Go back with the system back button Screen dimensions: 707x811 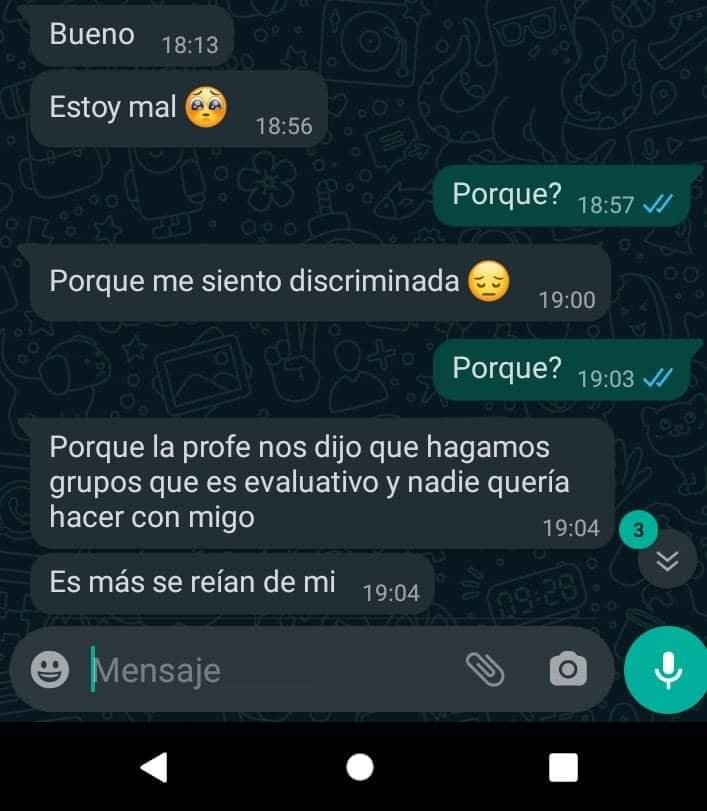(153, 767)
